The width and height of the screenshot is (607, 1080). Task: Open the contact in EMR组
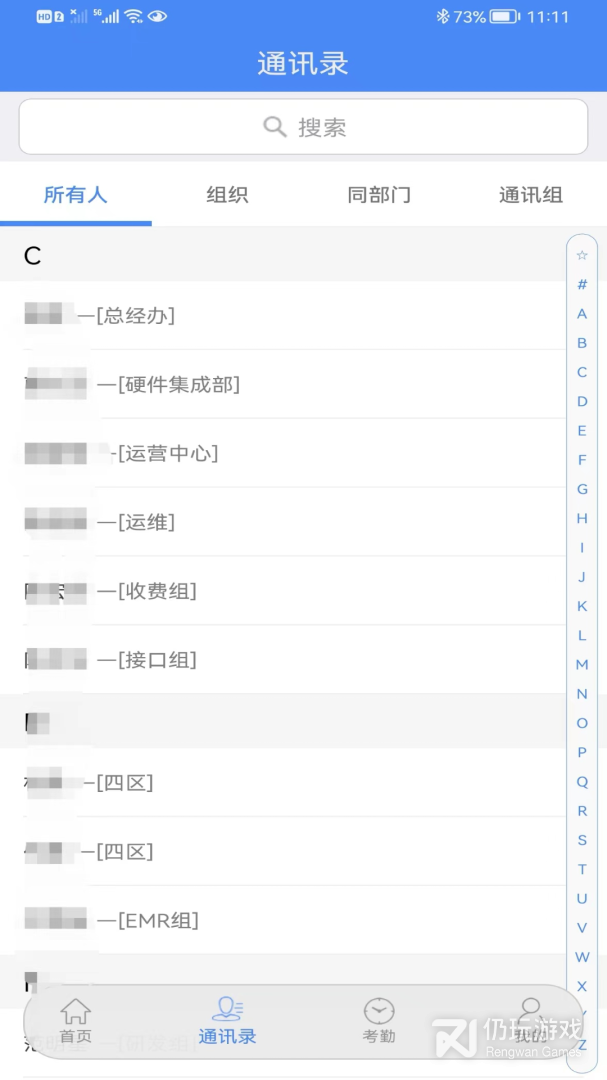coord(280,920)
